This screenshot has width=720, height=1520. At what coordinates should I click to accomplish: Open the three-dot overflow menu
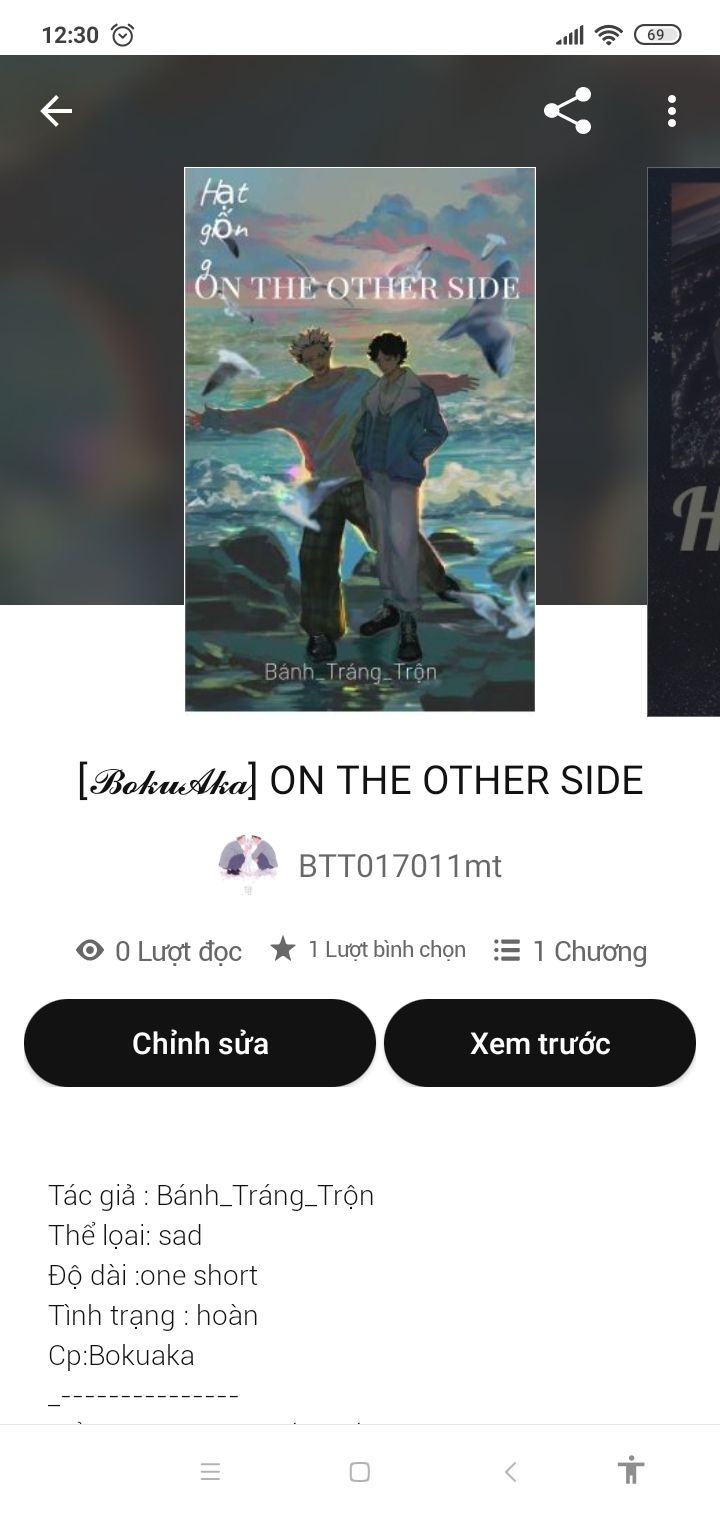click(x=671, y=111)
